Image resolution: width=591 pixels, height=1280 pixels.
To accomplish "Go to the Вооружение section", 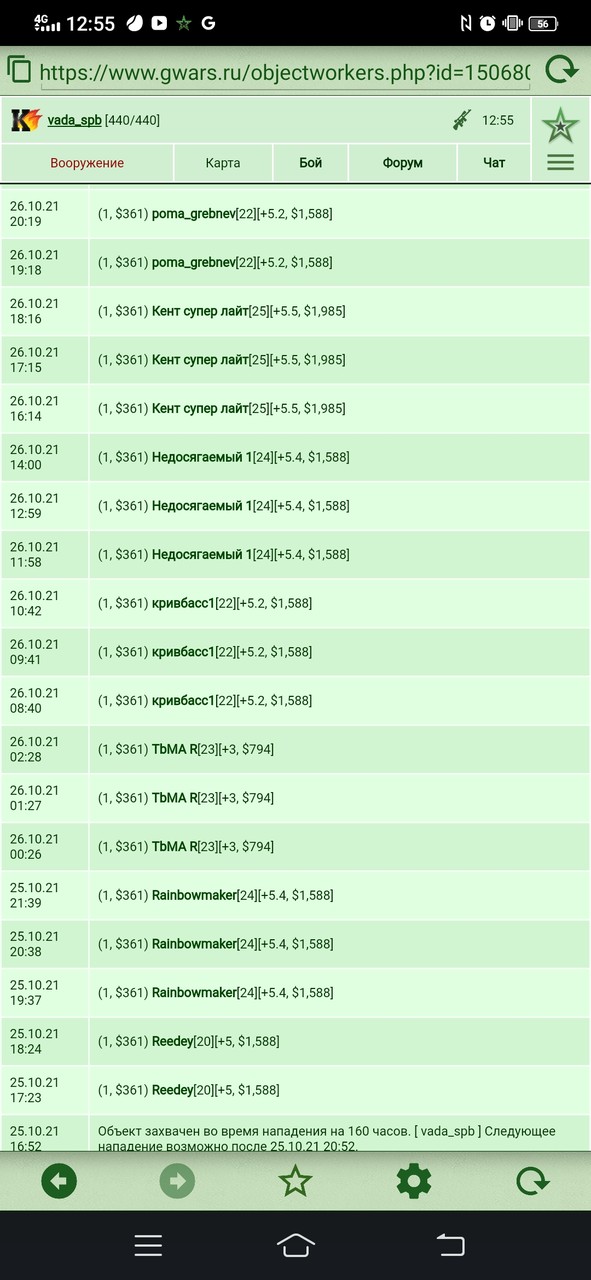I will point(87,163).
